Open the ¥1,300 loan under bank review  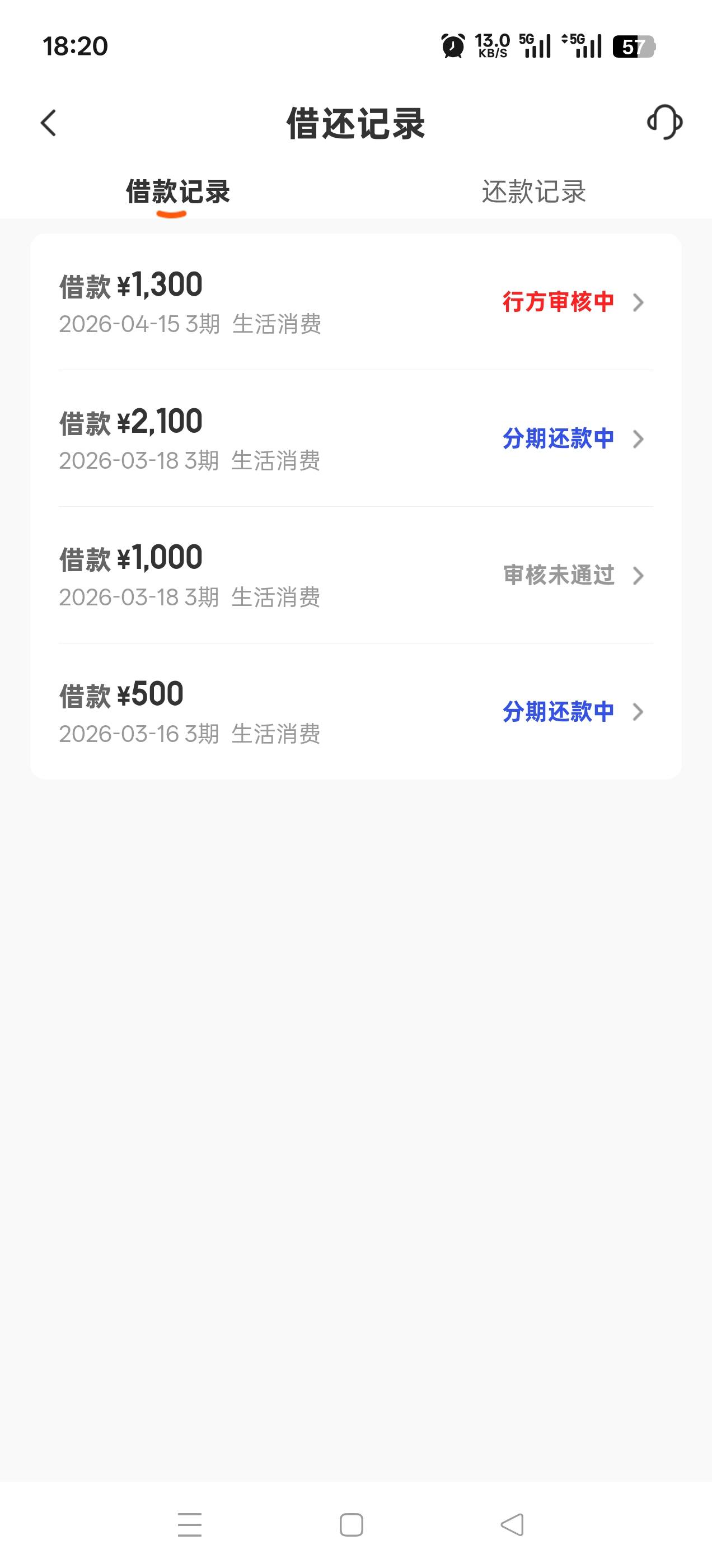(355, 302)
